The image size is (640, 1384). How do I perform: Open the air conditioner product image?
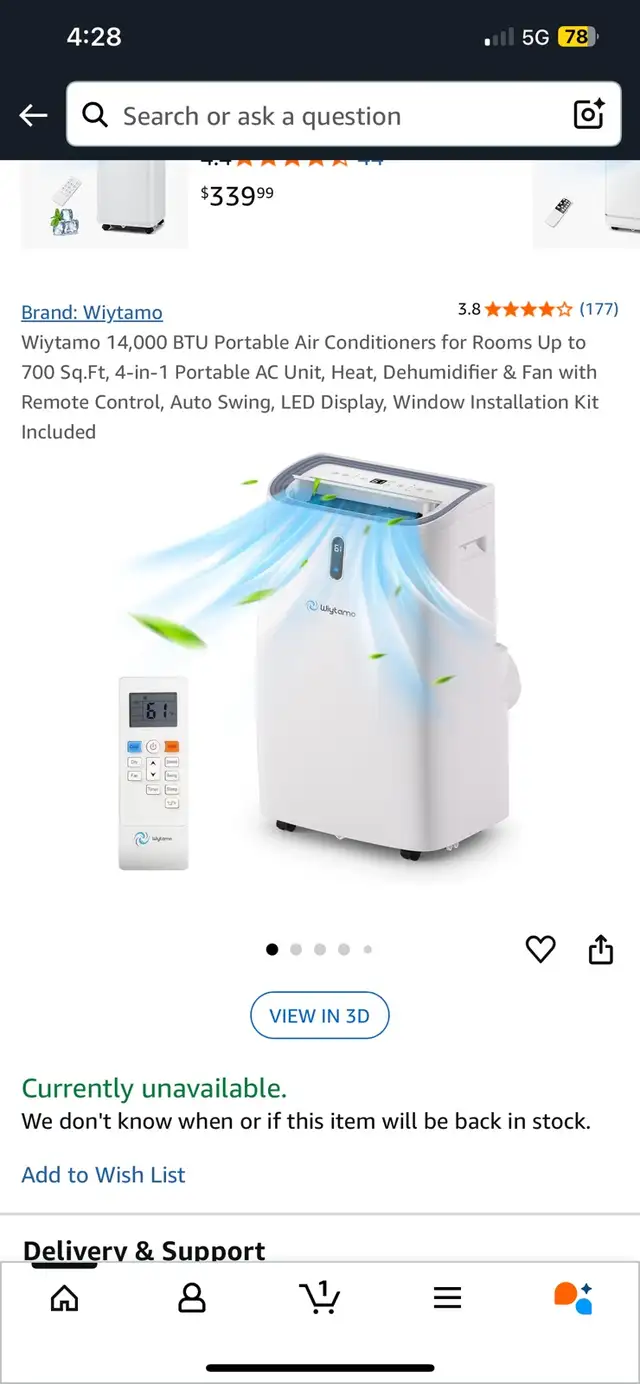click(320, 670)
